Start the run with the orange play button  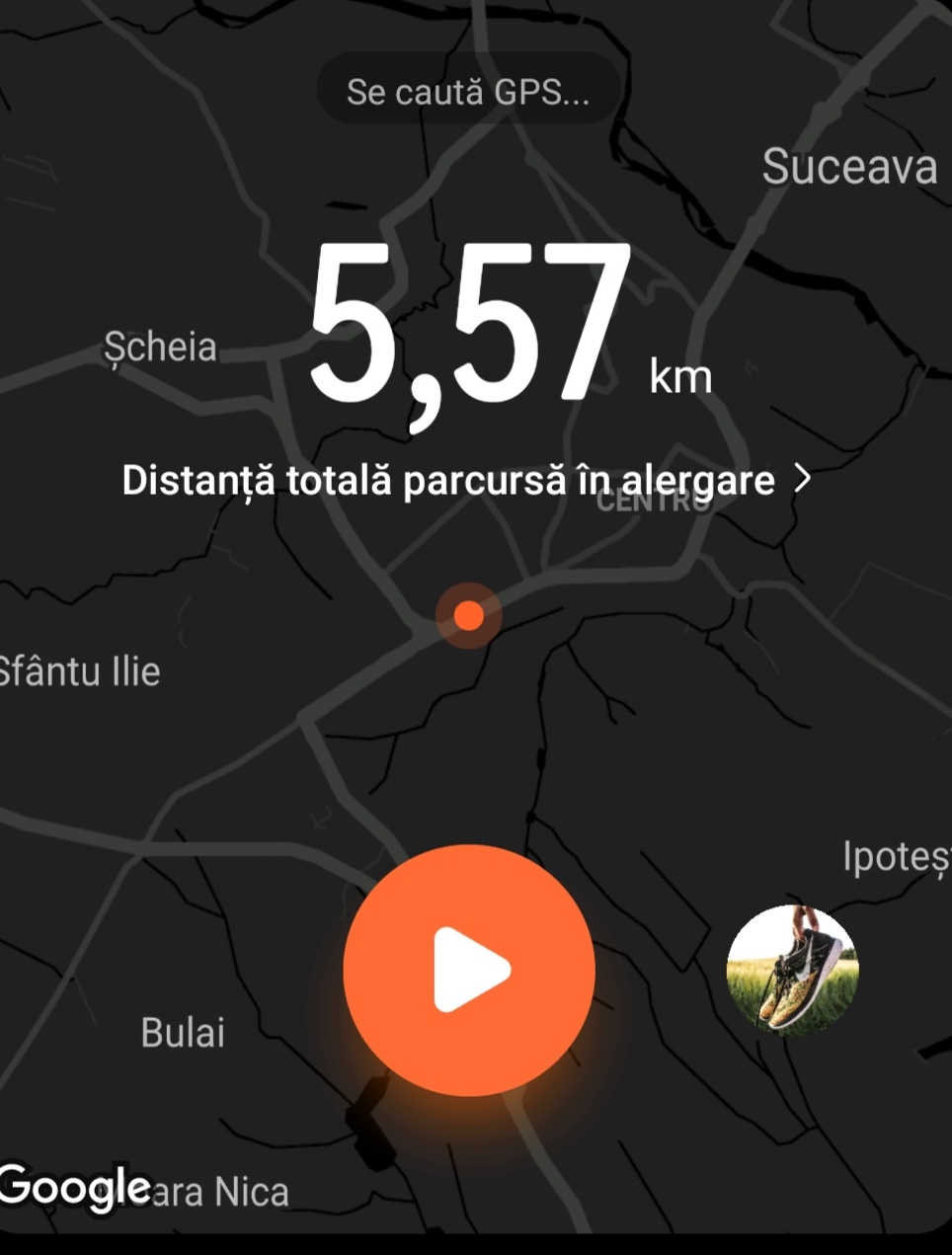click(x=469, y=970)
